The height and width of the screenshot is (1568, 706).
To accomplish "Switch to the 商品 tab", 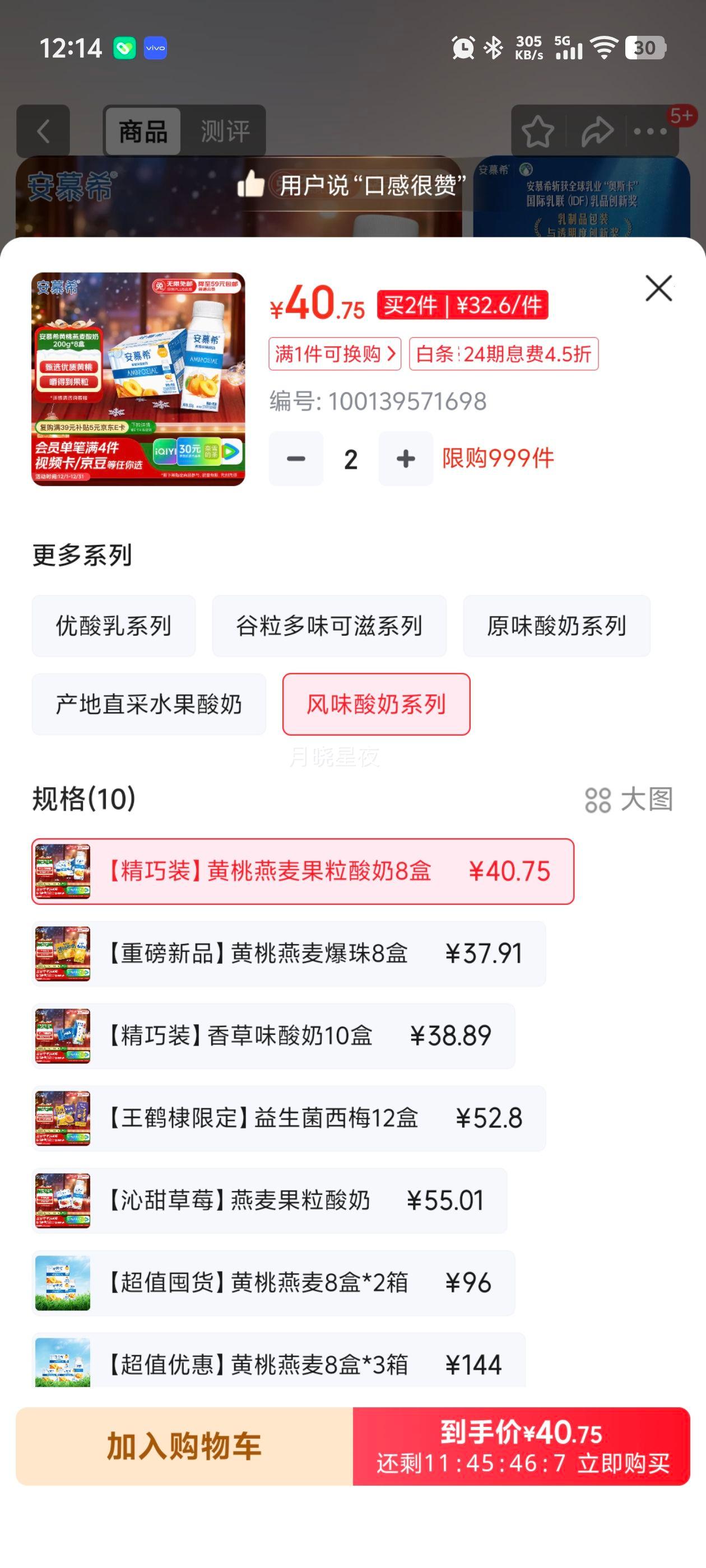I will 142,130.
